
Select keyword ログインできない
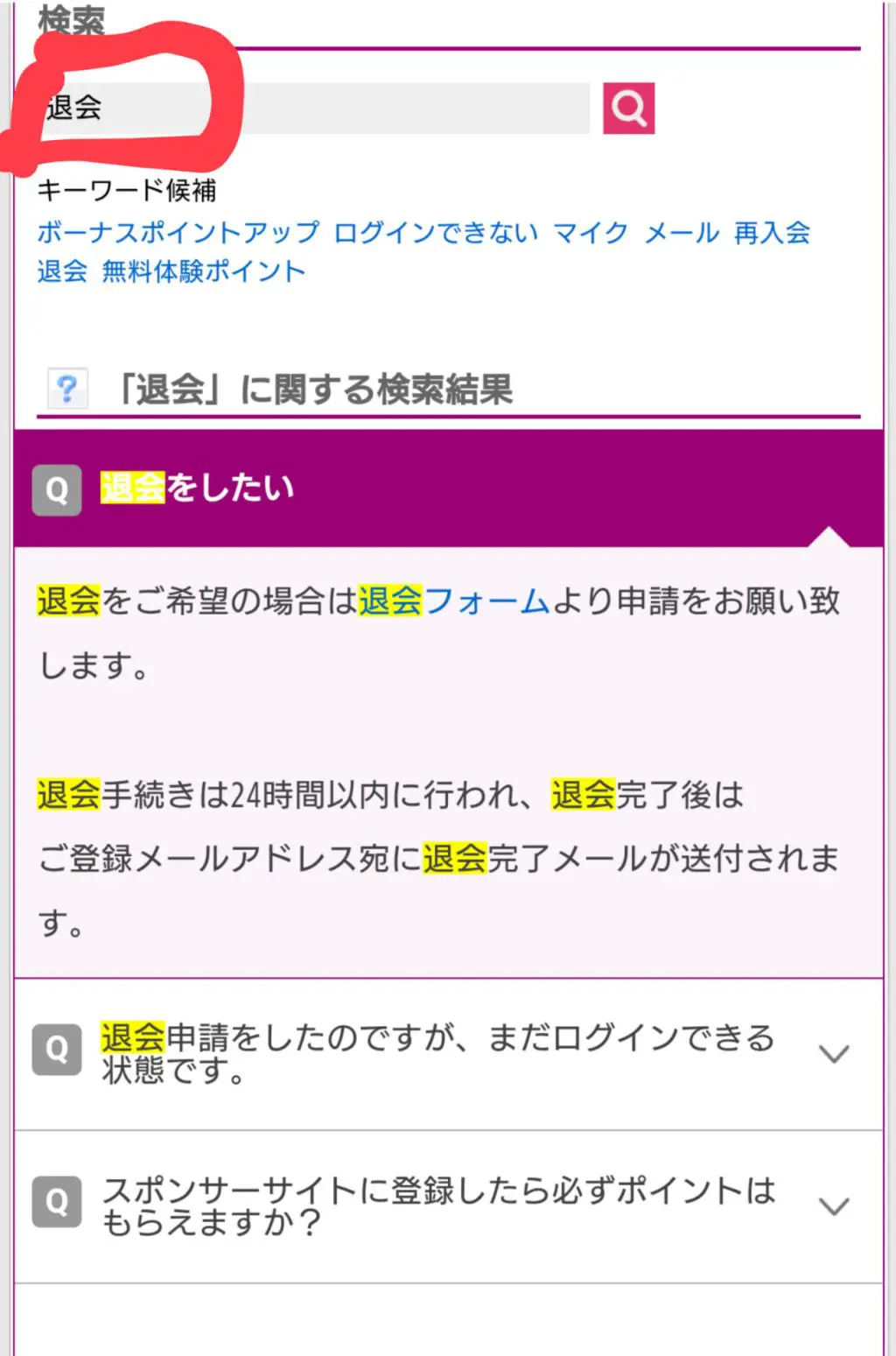436,233
